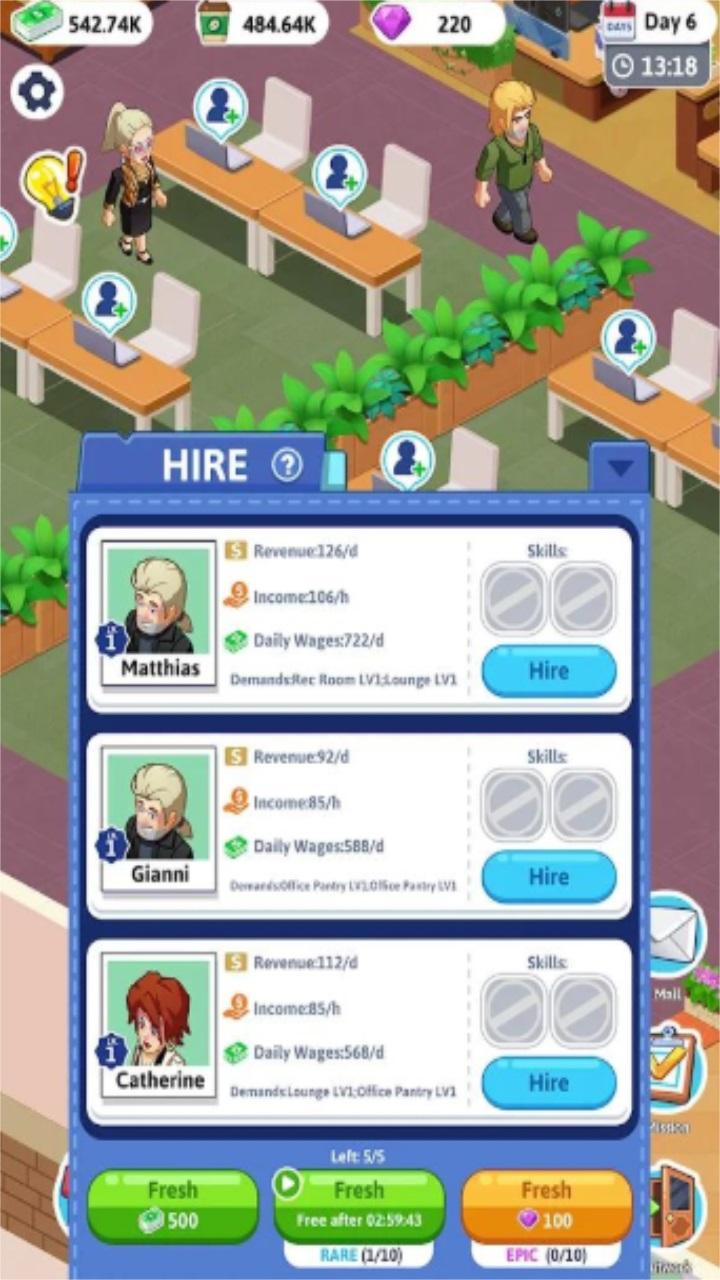Screen dimensions: 720x1280
Task: View info badge on Catherine's portrait
Action: (110, 1051)
